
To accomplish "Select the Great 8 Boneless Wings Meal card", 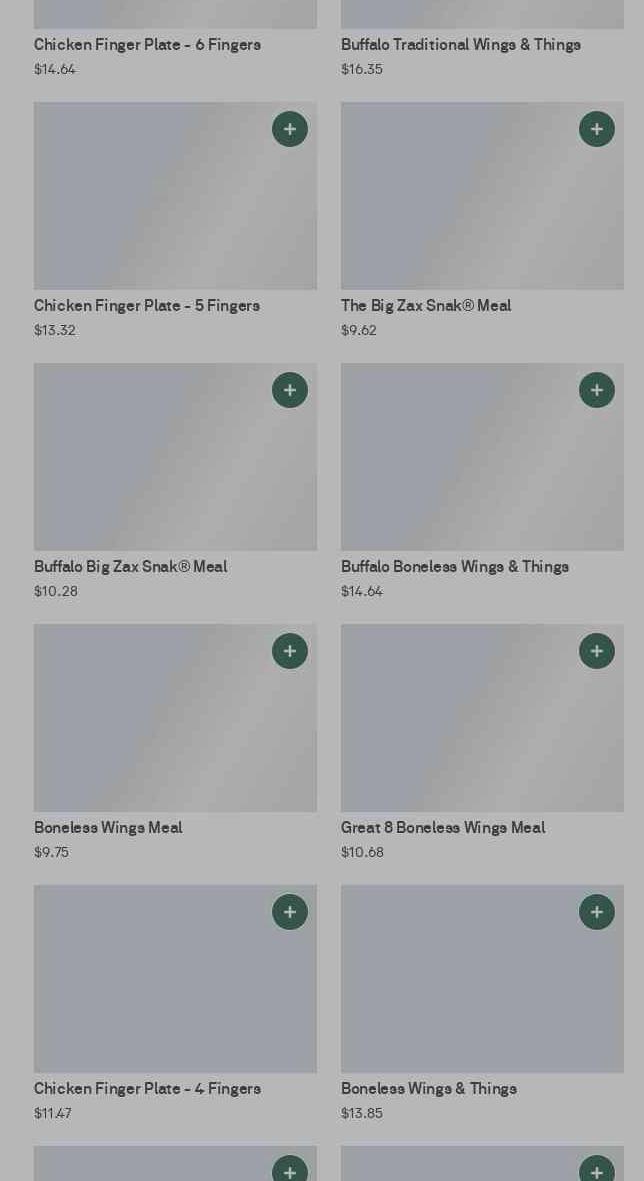I will (460, 730).
